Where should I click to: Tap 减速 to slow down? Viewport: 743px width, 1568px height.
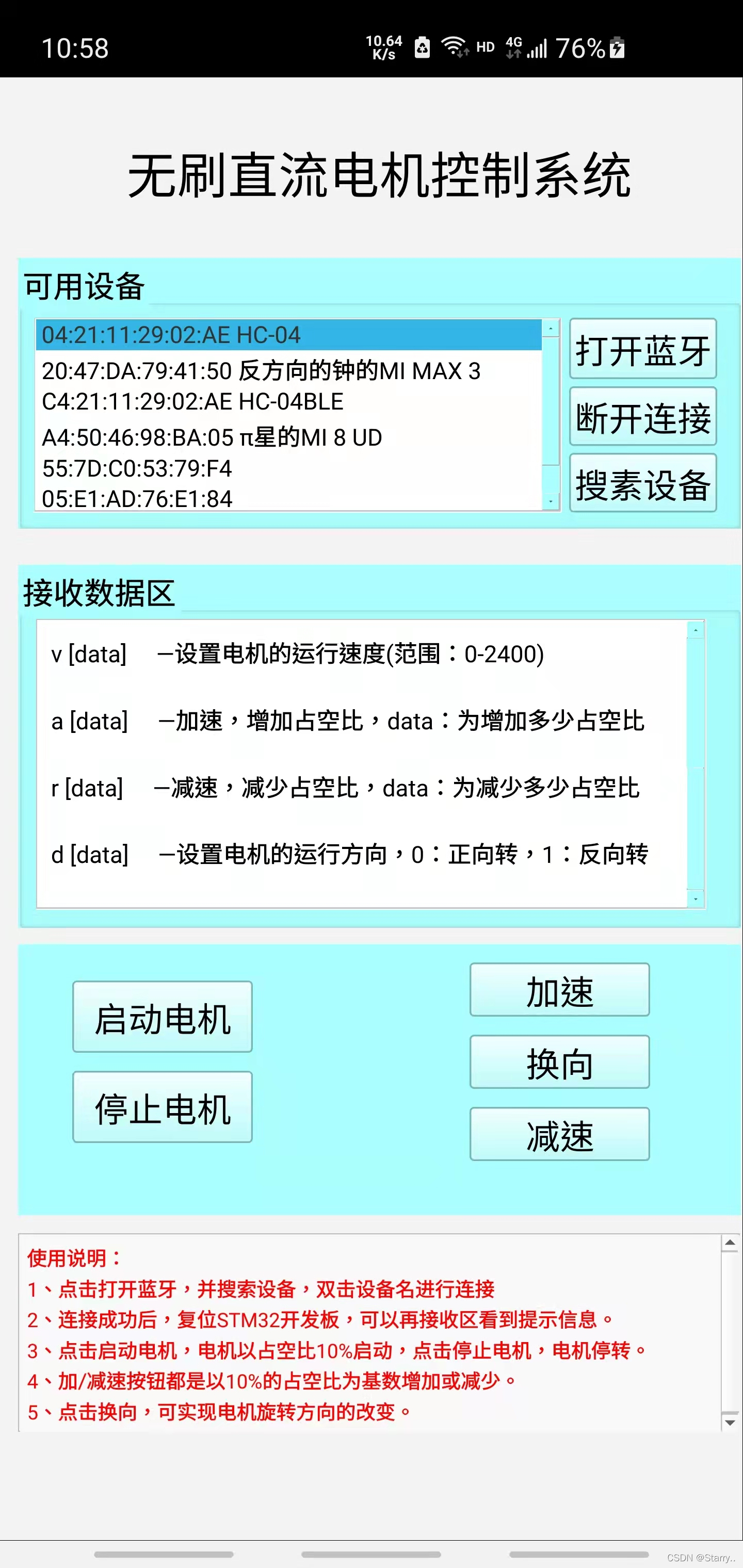559,1134
